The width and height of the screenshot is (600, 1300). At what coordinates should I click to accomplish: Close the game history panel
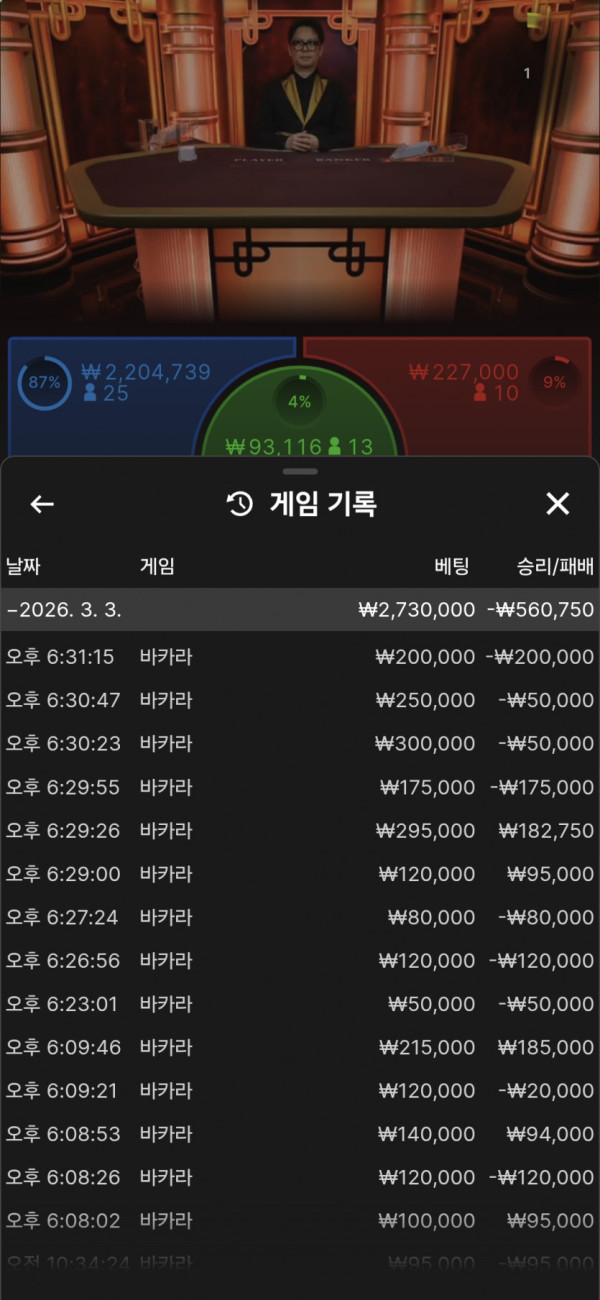(557, 504)
